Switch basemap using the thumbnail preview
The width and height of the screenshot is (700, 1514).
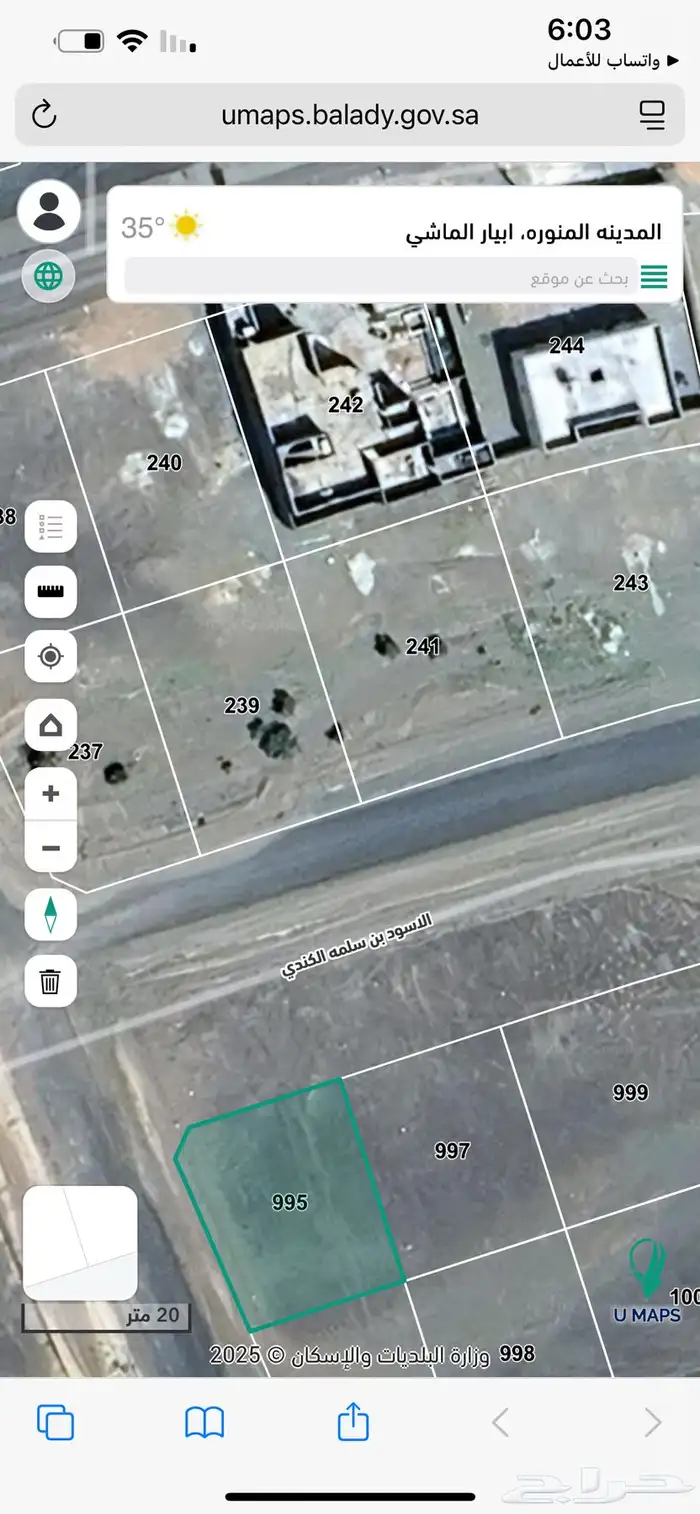coord(80,1242)
